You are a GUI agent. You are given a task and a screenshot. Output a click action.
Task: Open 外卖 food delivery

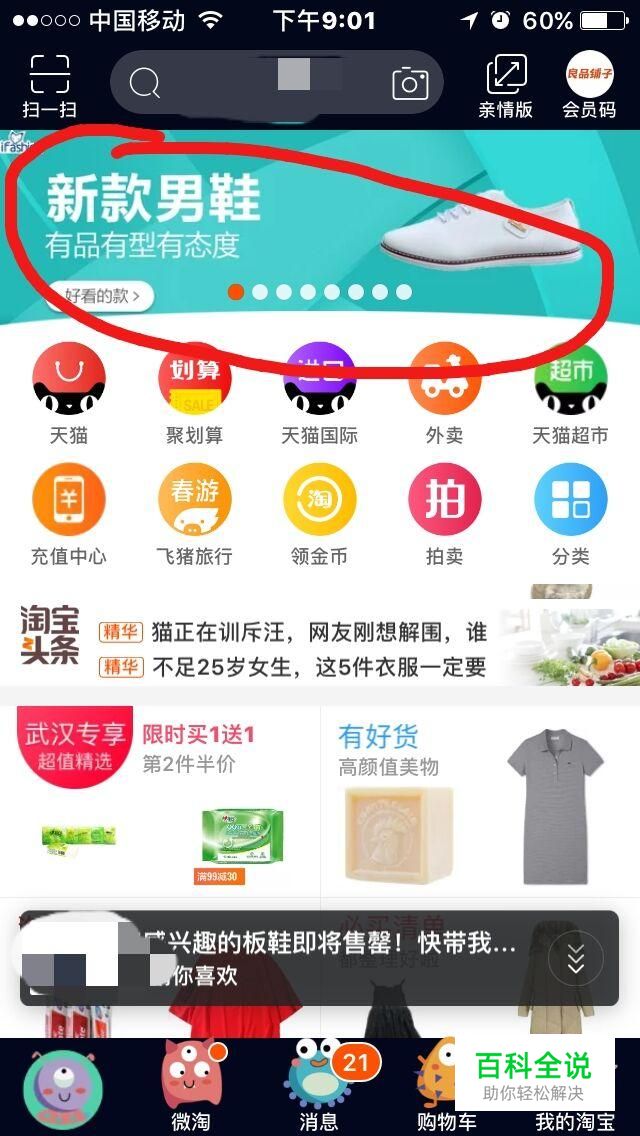click(x=445, y=392)
